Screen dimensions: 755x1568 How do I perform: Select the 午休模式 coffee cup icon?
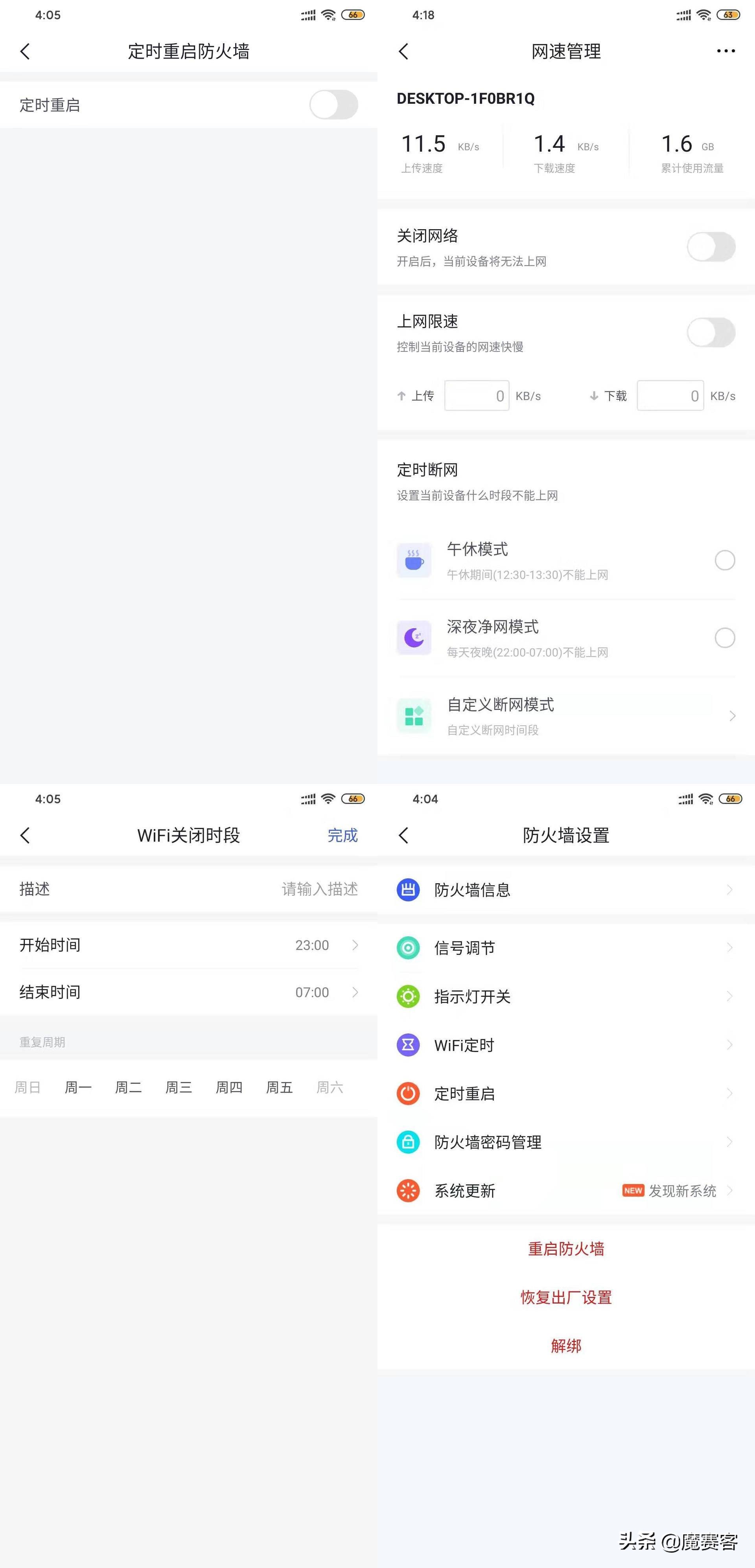click(x=413, y=560)
